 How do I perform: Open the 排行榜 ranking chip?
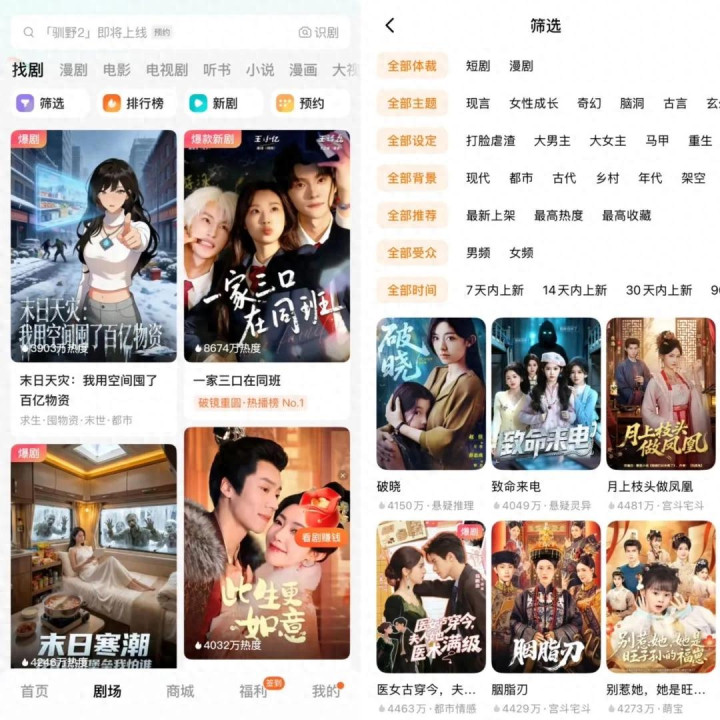pos(134,103)
